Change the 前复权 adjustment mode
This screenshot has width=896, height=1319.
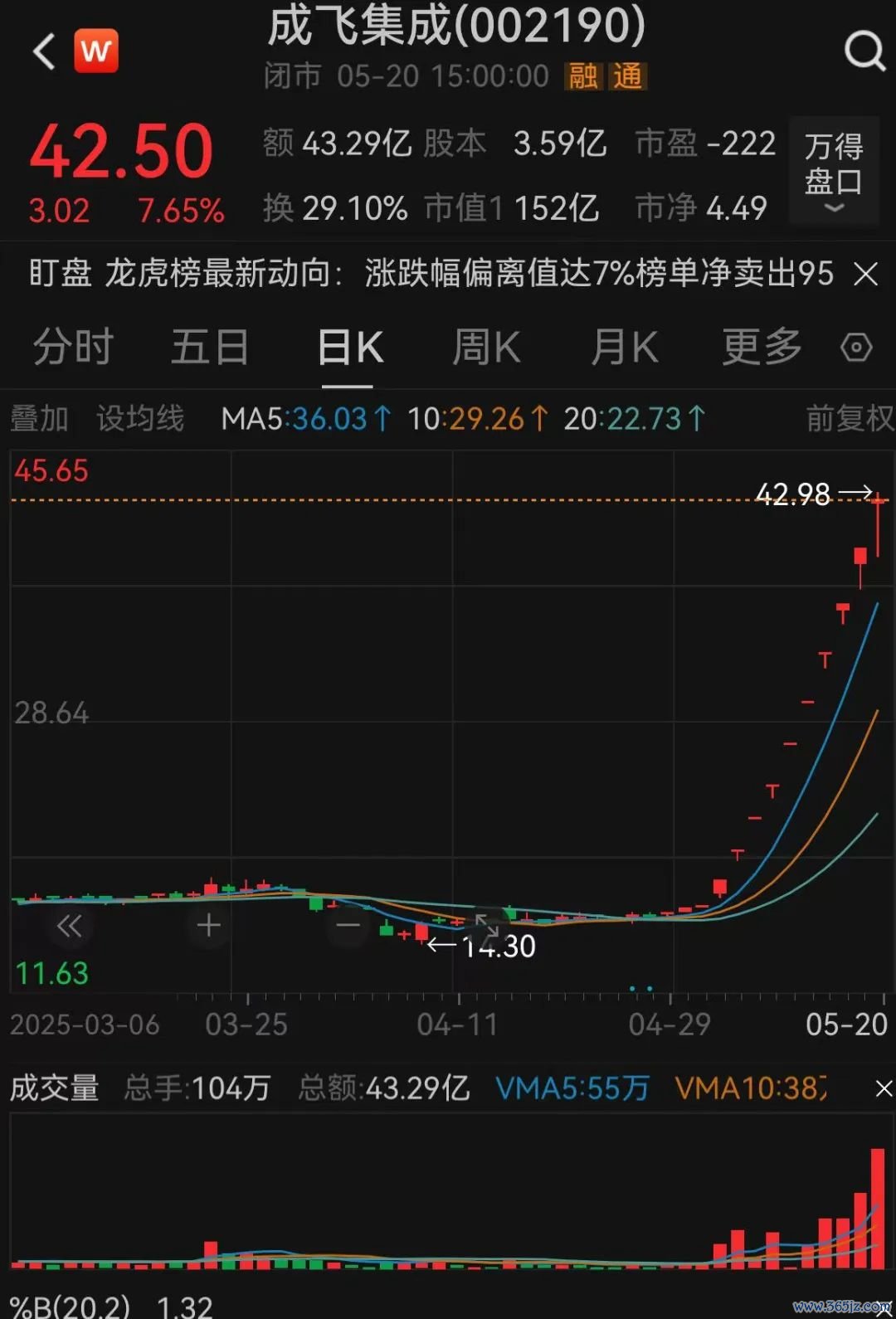850,419
